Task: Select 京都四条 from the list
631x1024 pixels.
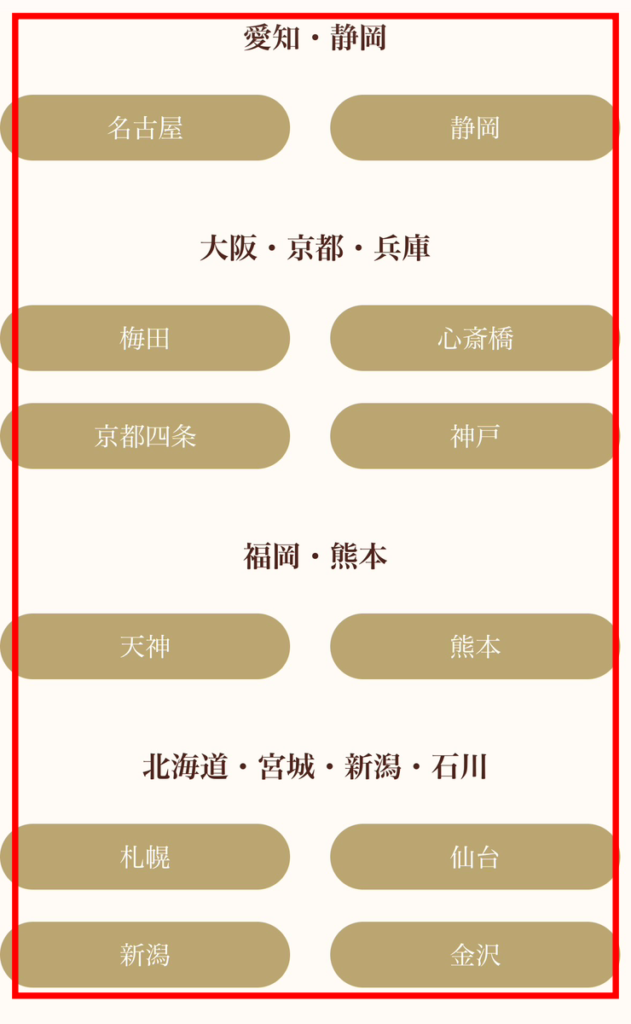Action: 145,436
